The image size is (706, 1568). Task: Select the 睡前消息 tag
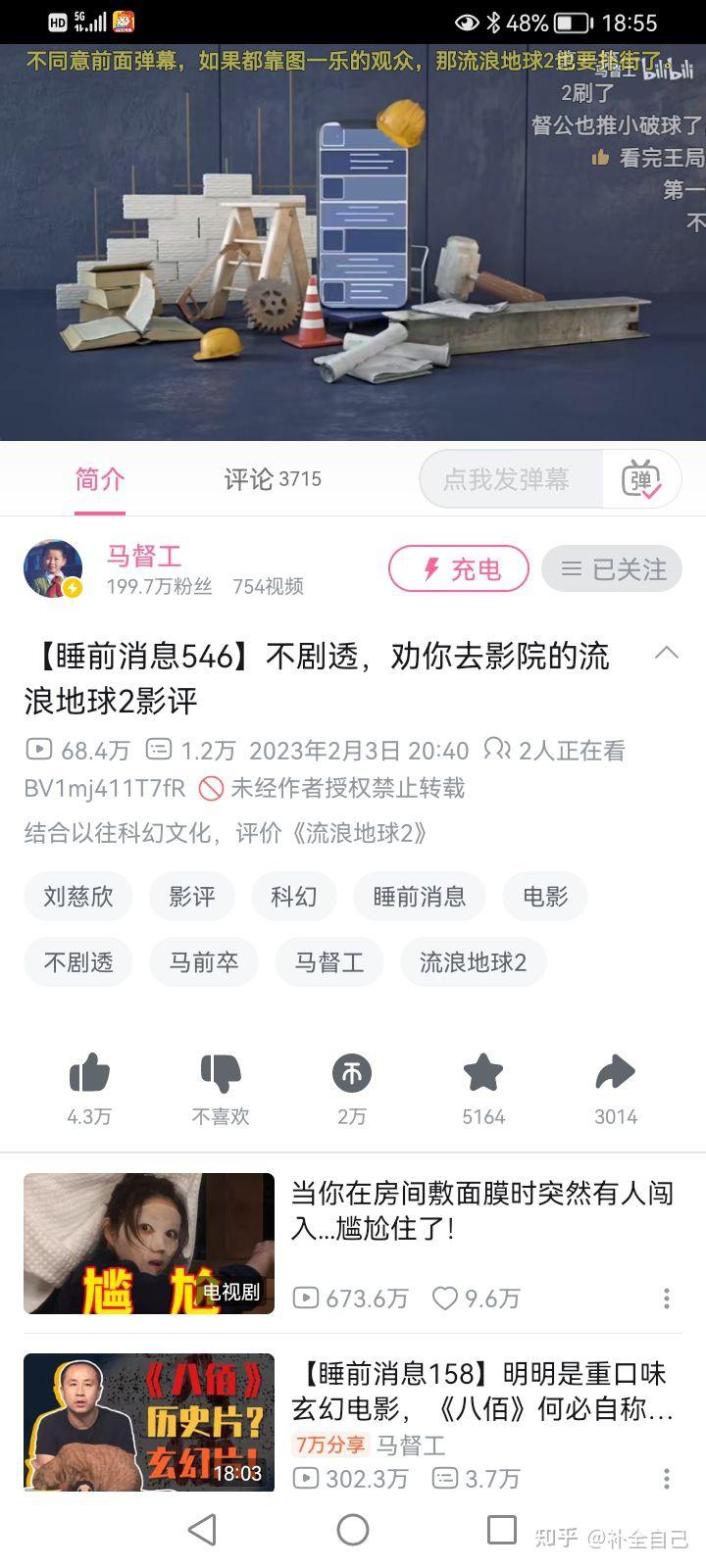click(x=419, y=896)
